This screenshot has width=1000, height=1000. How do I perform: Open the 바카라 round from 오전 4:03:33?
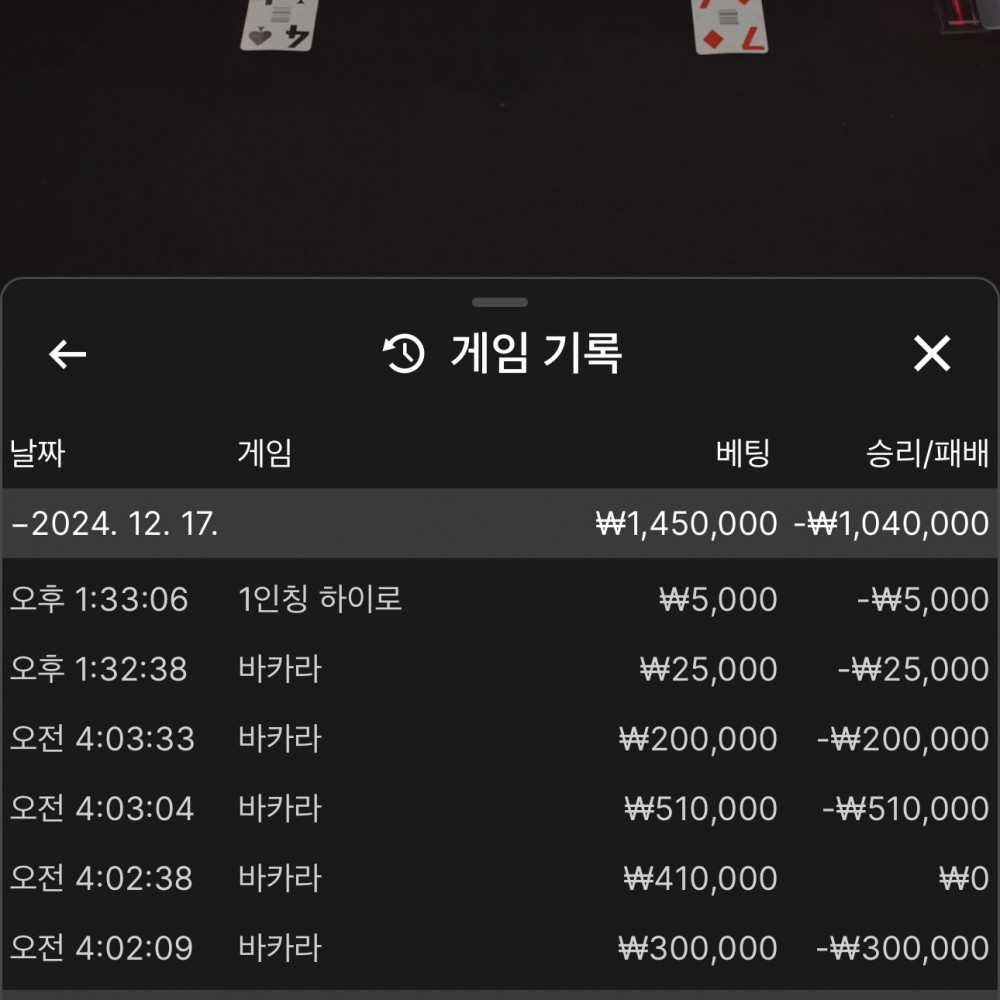[x=499, y=739]
